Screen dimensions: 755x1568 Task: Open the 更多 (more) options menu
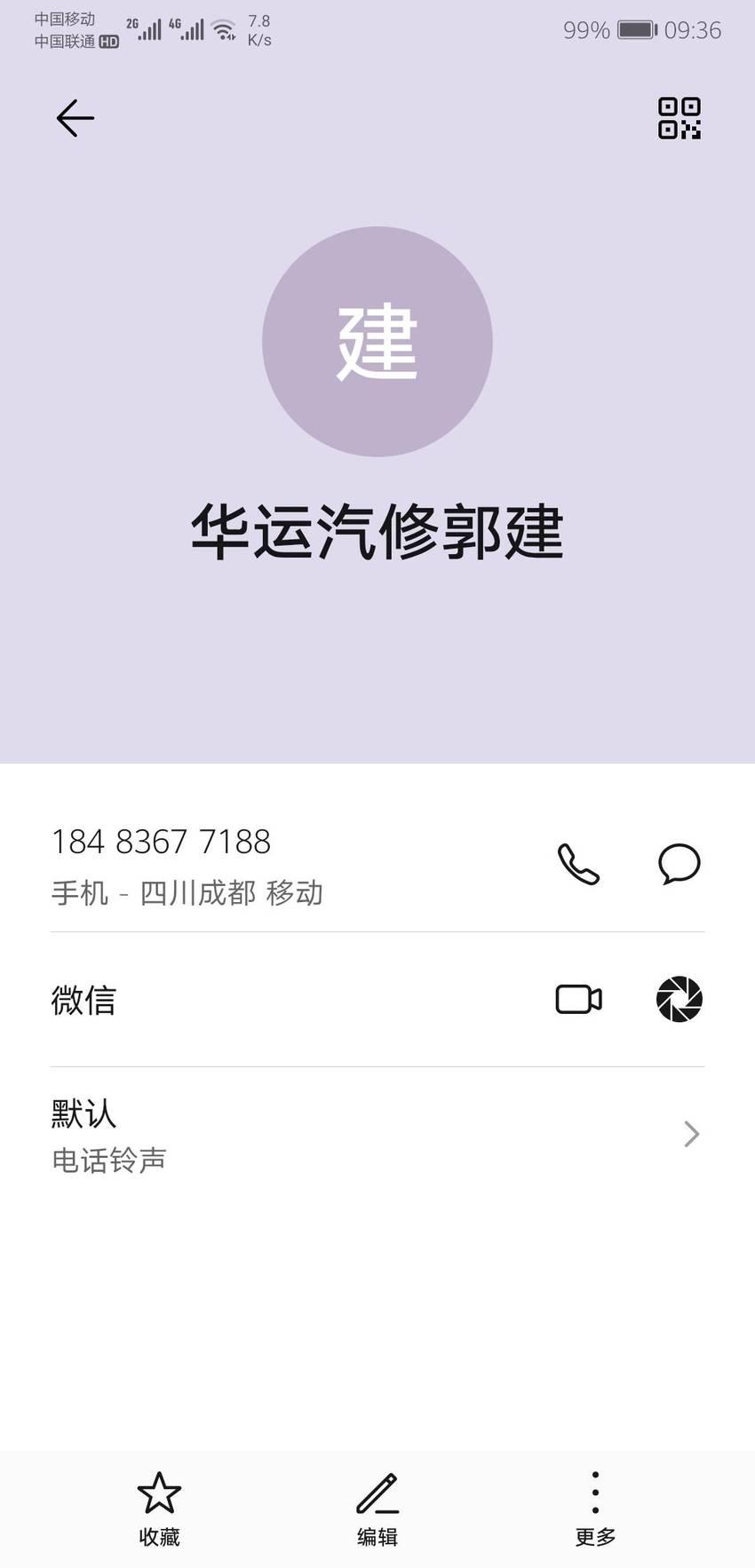[x=595, y=1509]
